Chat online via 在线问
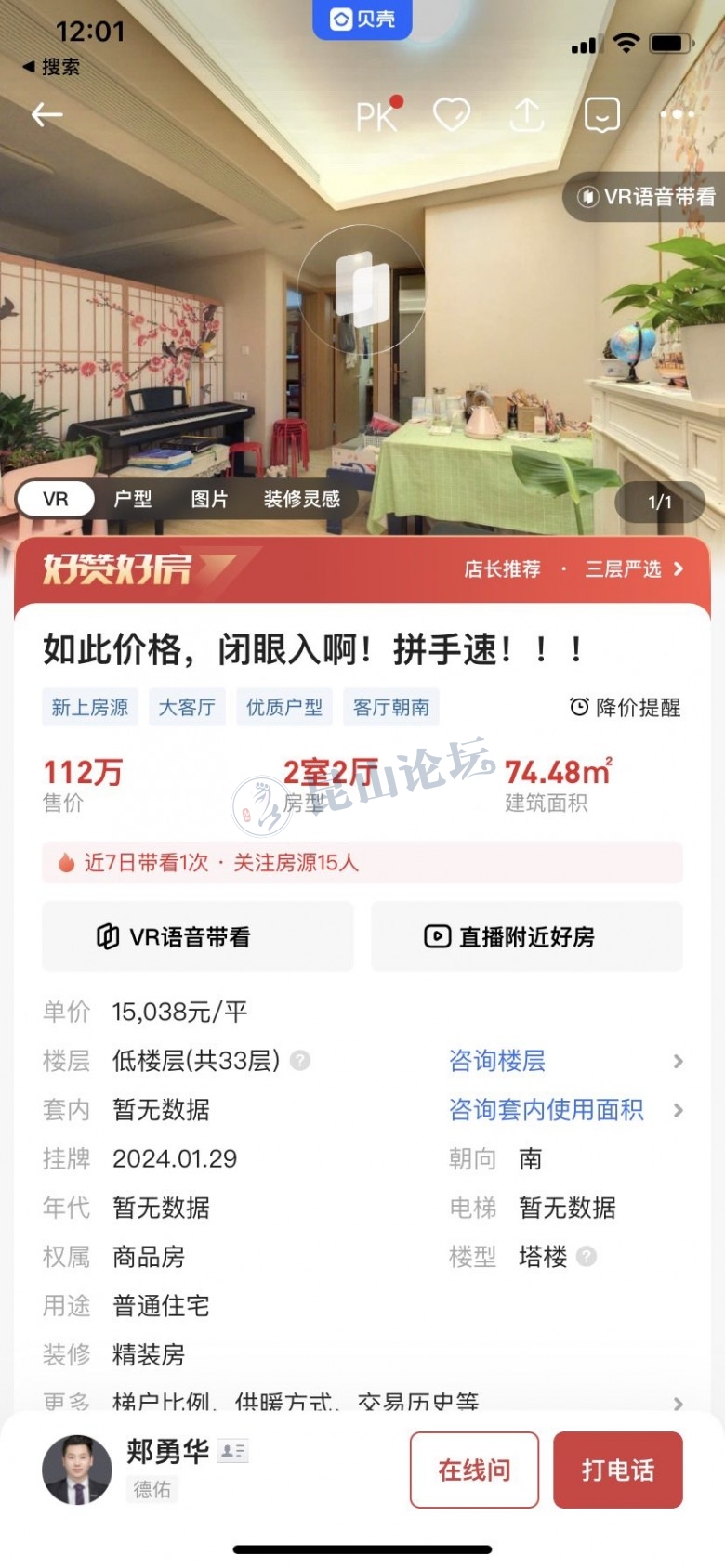 [474, 1470]
